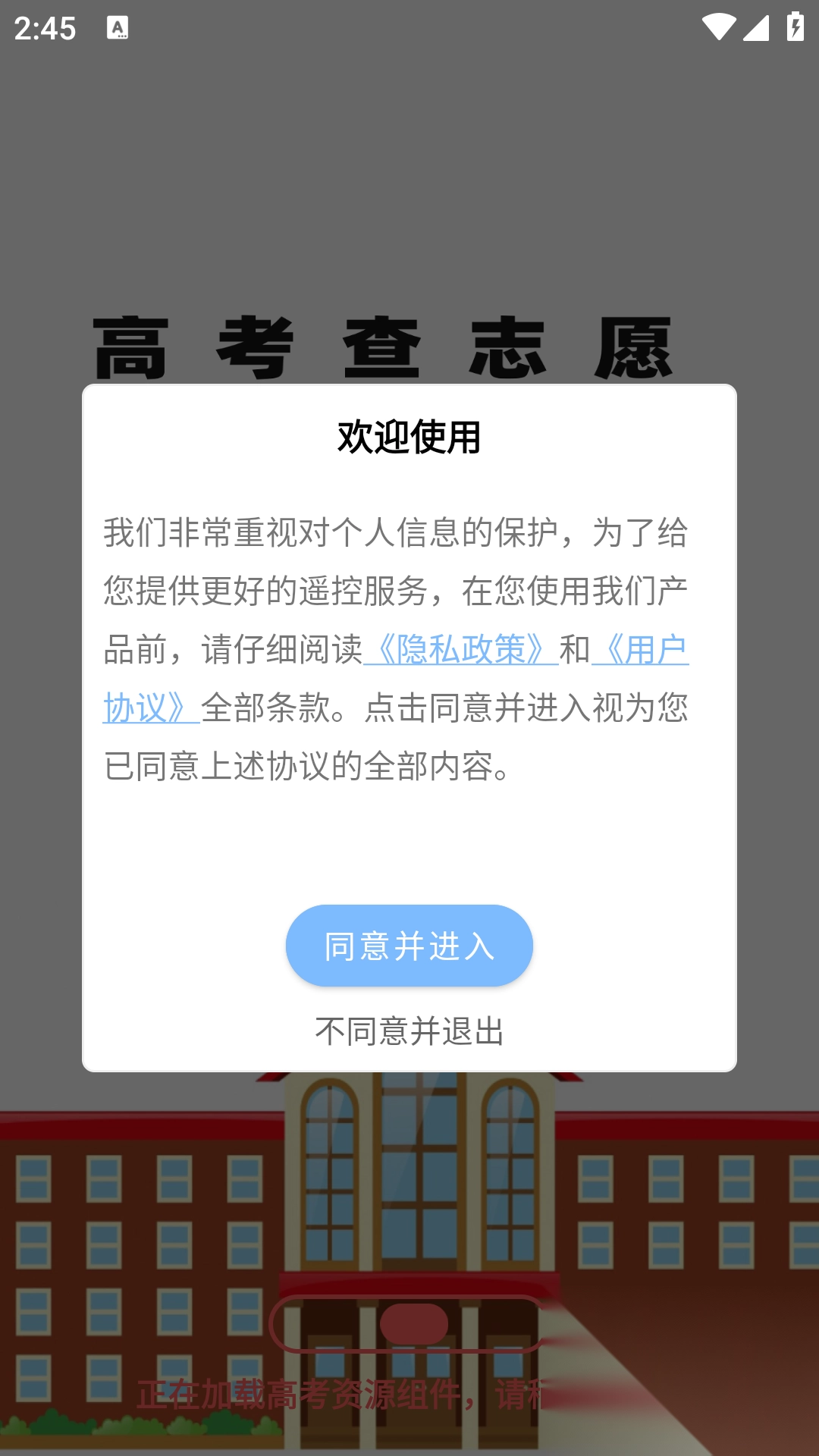Read the 《用户协议》 link

pyautogui.click(x=641, y=650)
